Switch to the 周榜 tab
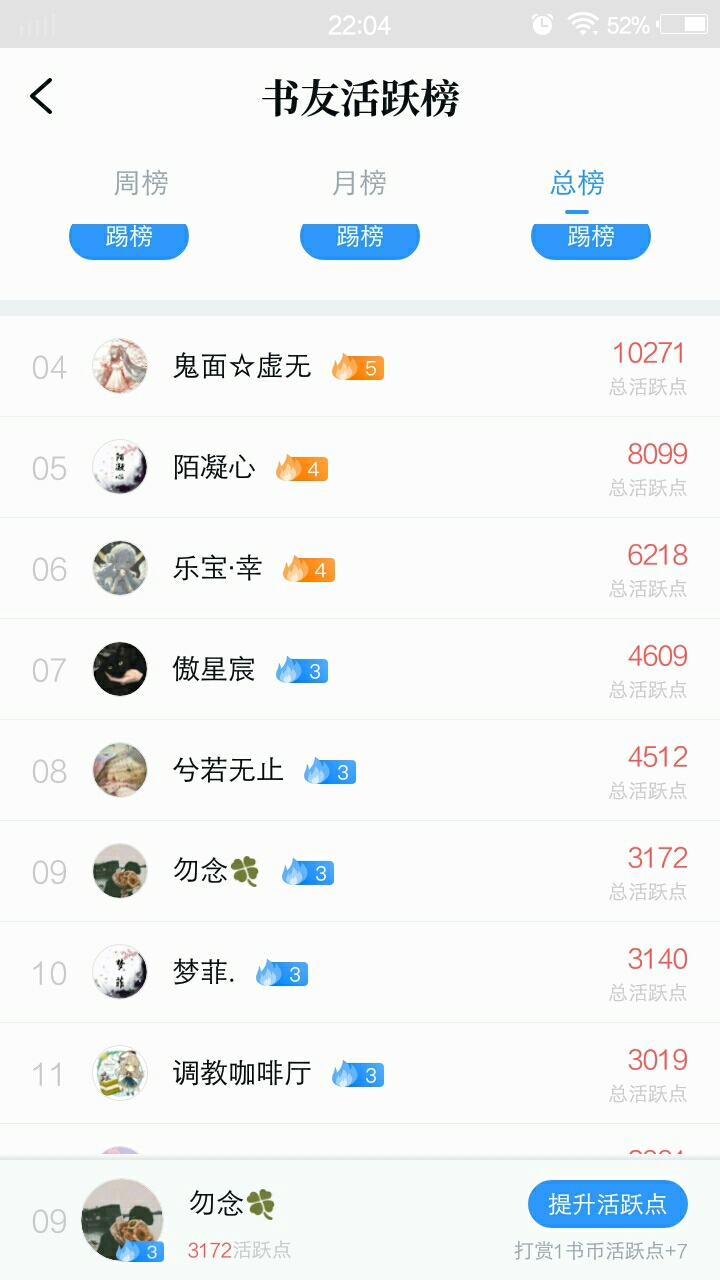Image resolution: width=720 pixels, height=1280 pixels. point(141,183)
